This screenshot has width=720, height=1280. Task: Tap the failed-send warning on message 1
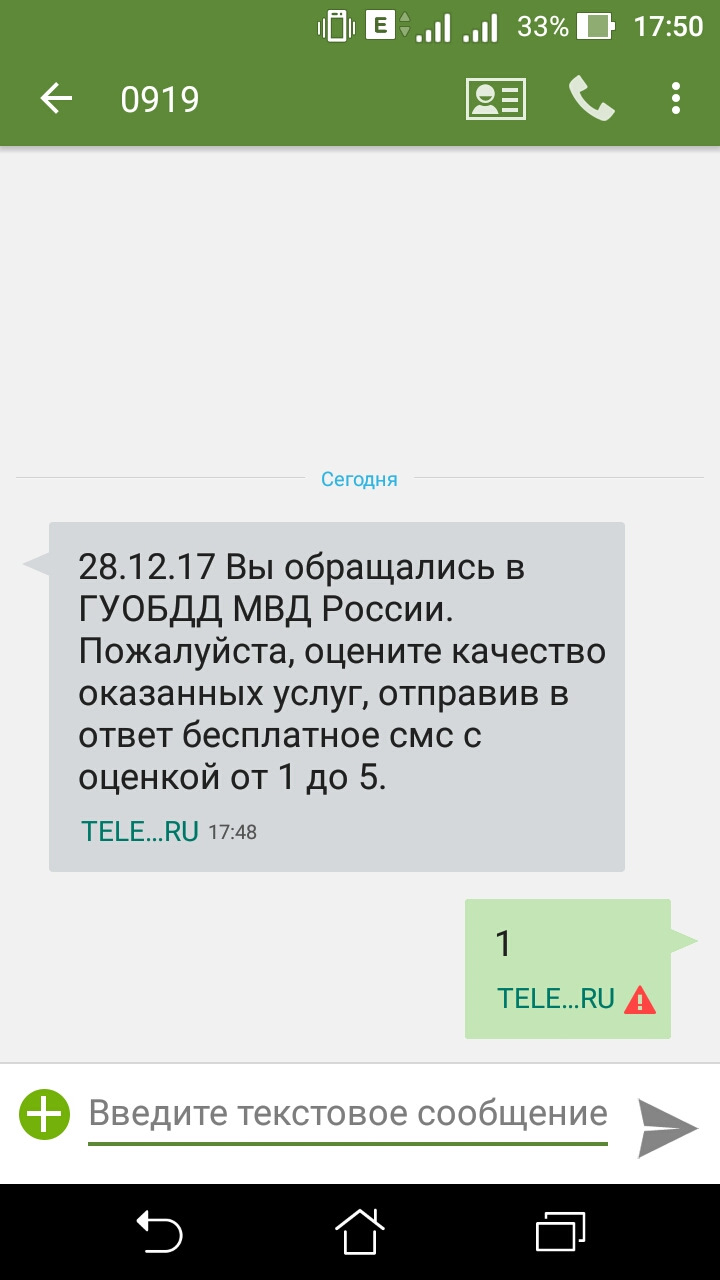point(639,999)
